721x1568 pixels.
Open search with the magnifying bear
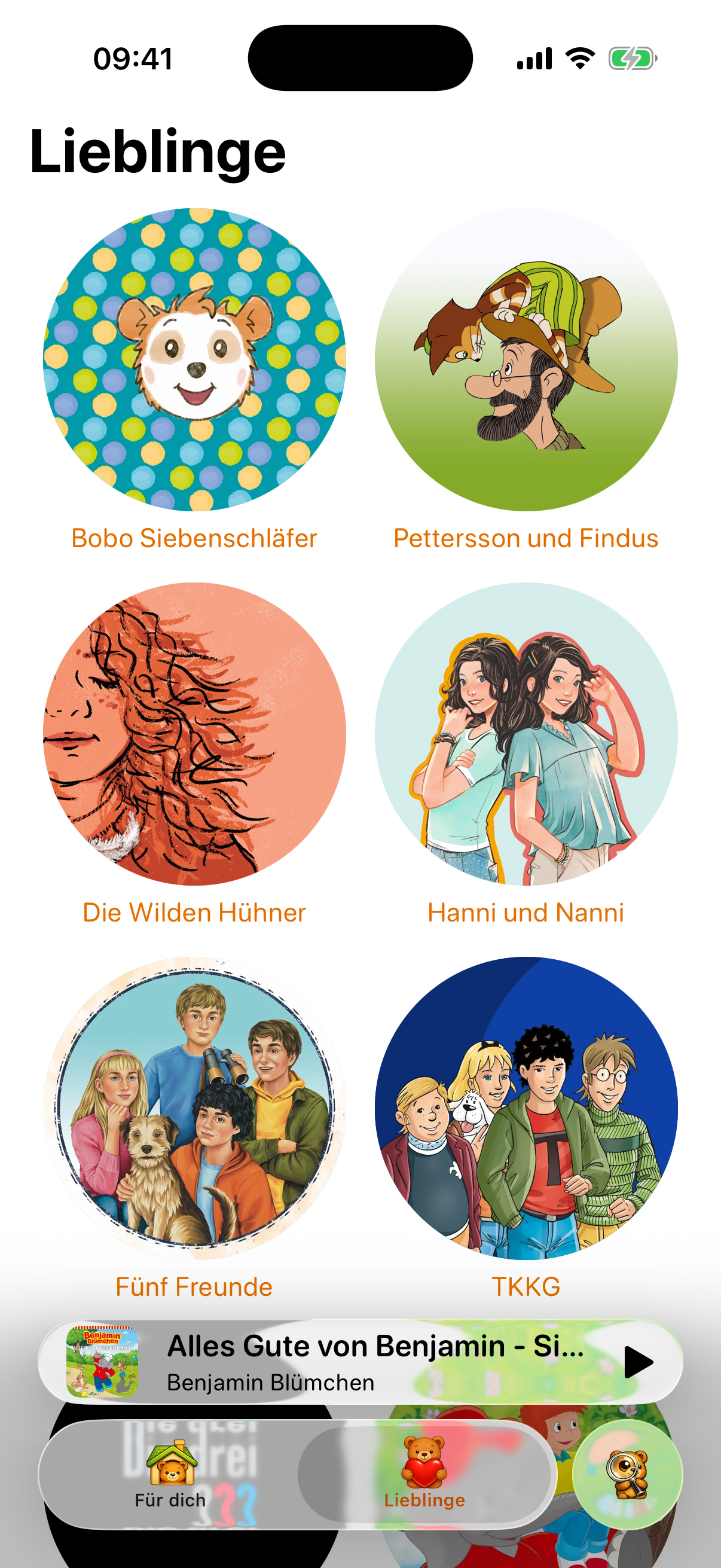click(x=627, y=1474)
